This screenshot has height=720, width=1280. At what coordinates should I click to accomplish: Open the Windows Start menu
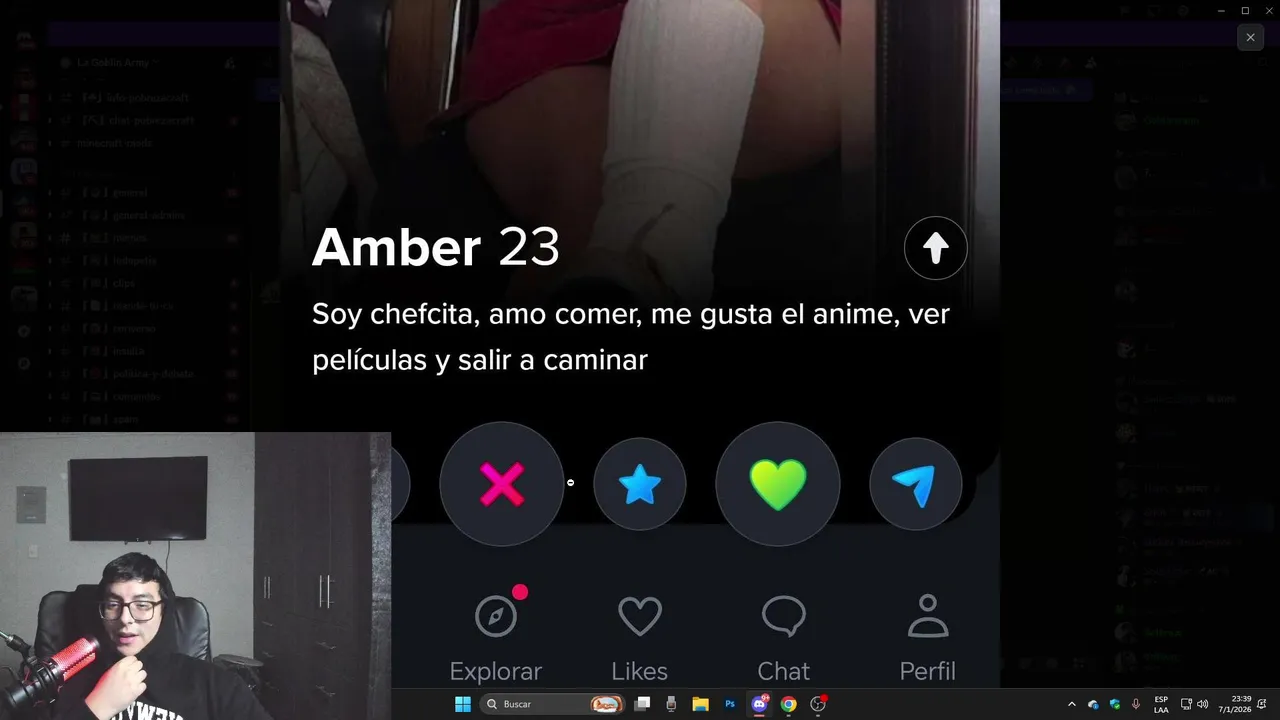[463, 704]
